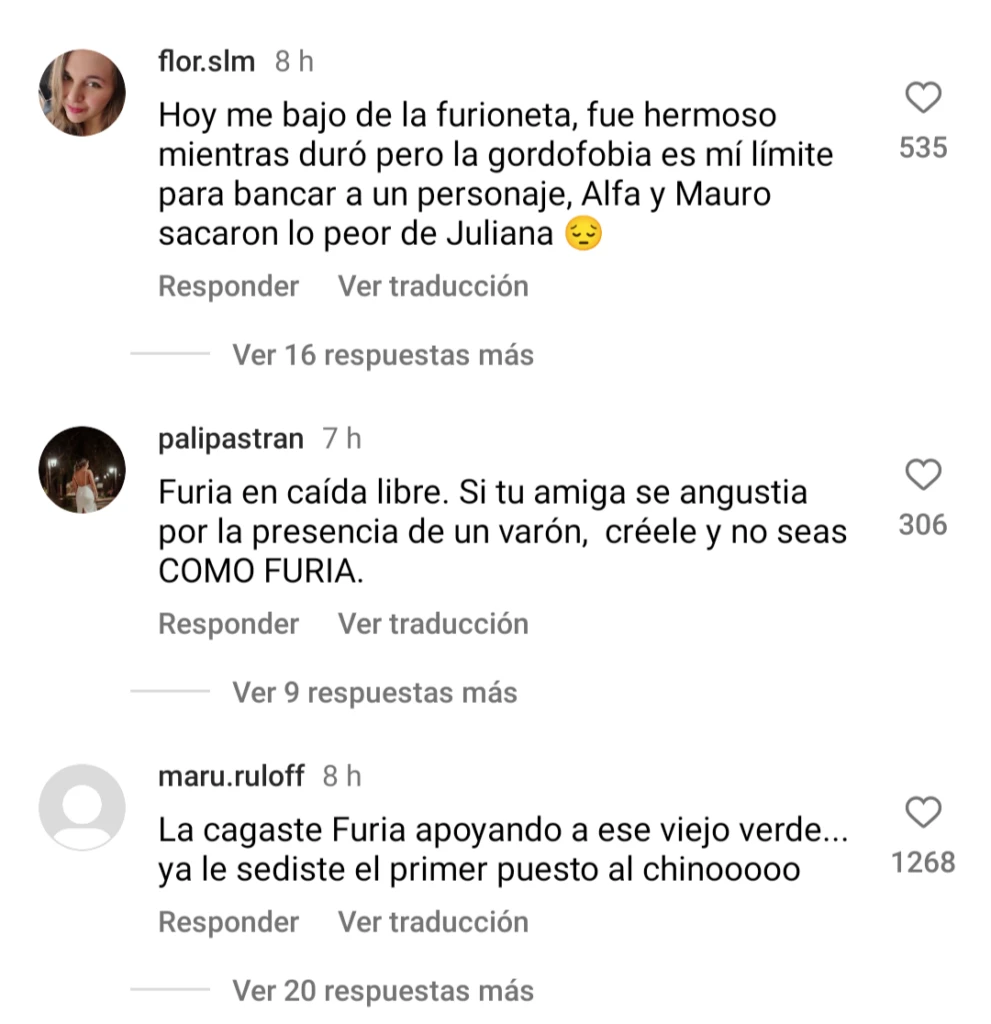991x1024 pixels.
Task: Open flor.slm's profile picture
Action: point(82,93)
